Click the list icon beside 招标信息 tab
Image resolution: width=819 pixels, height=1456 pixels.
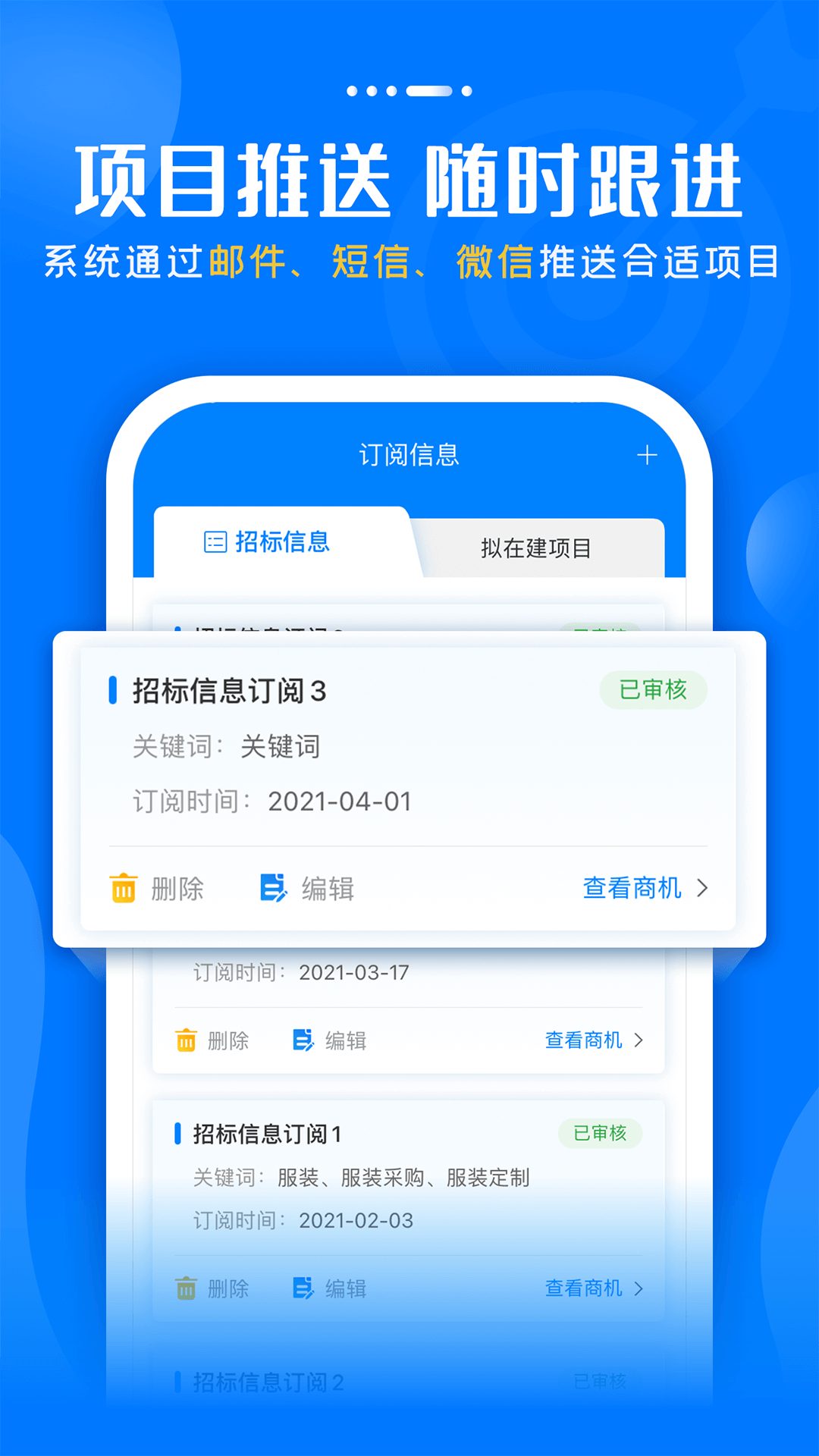point(215,541)
